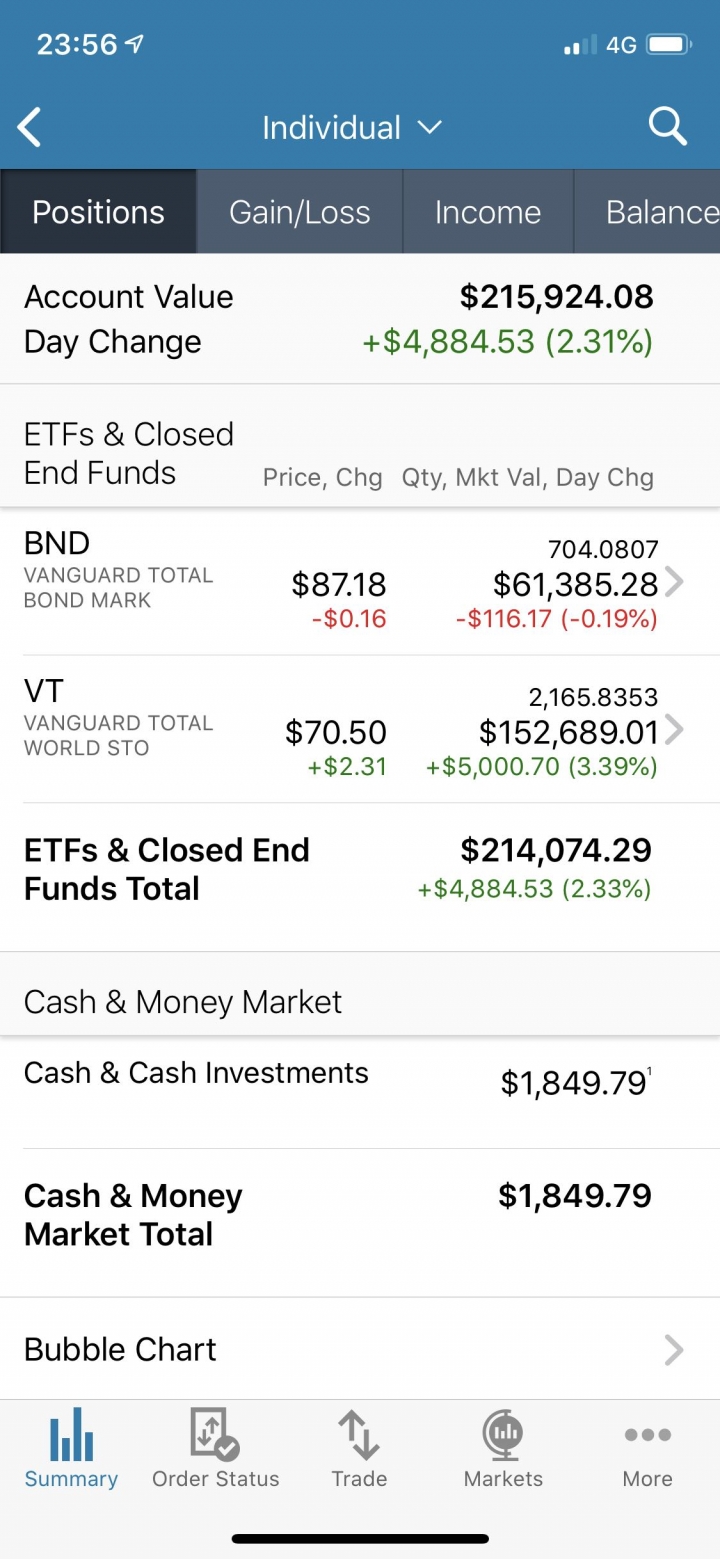
Task: Switch to the Income tab
Action: 488,212
